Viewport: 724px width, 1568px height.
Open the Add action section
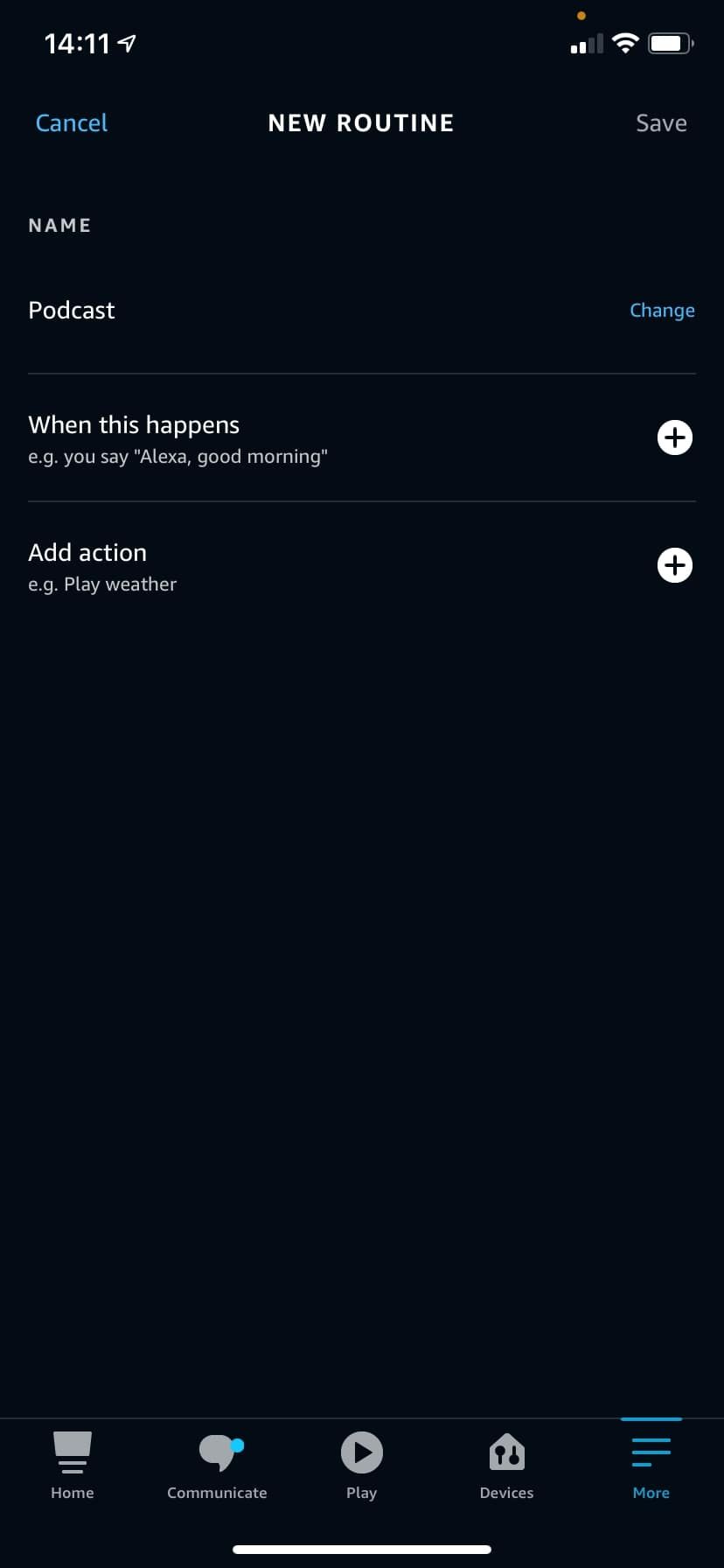[87, 552]
